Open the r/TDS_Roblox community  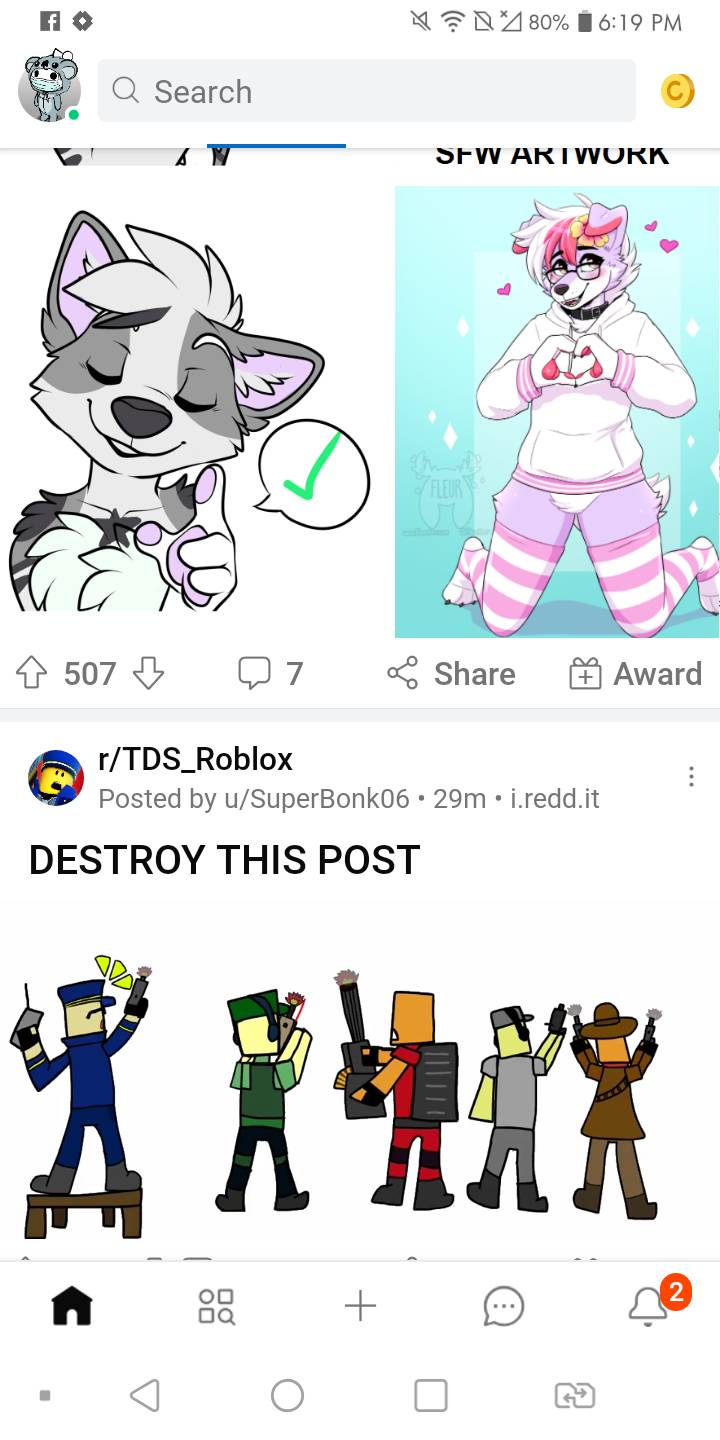(x=196, y=759)
